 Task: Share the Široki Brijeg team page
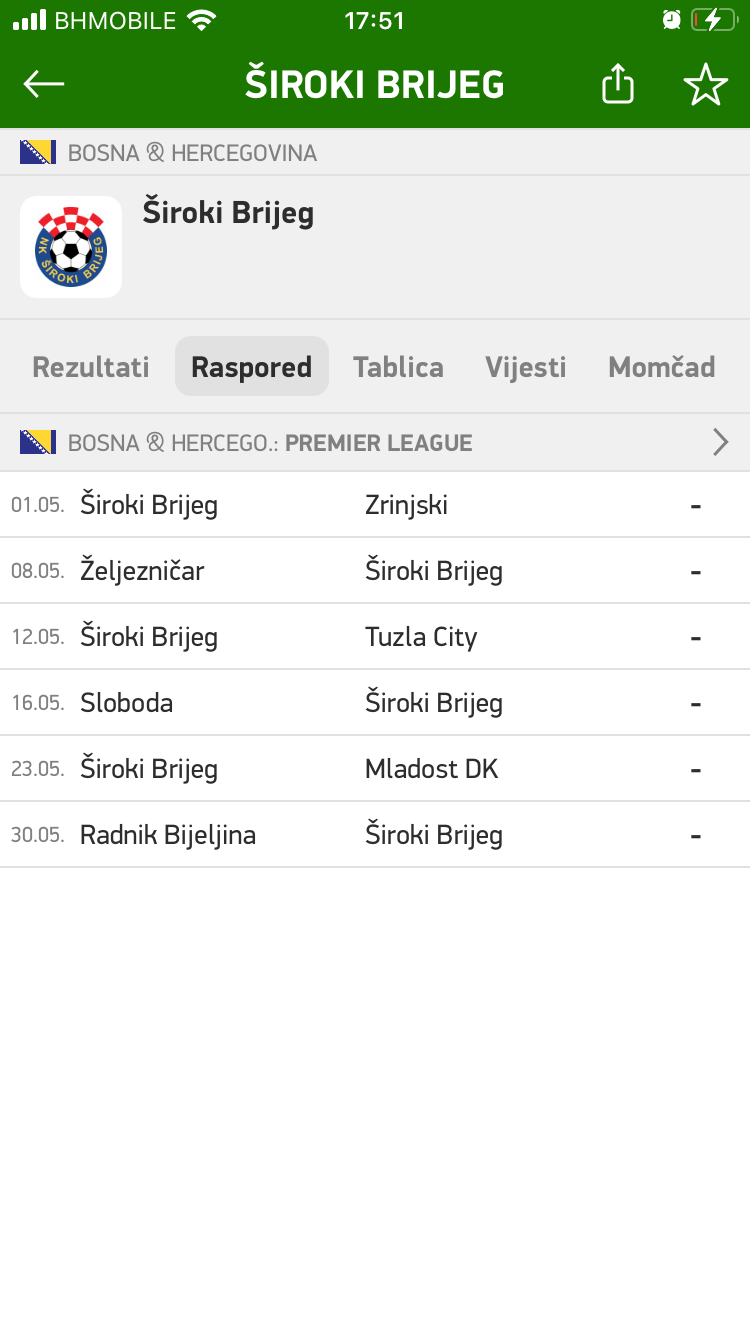pos(618,84)
